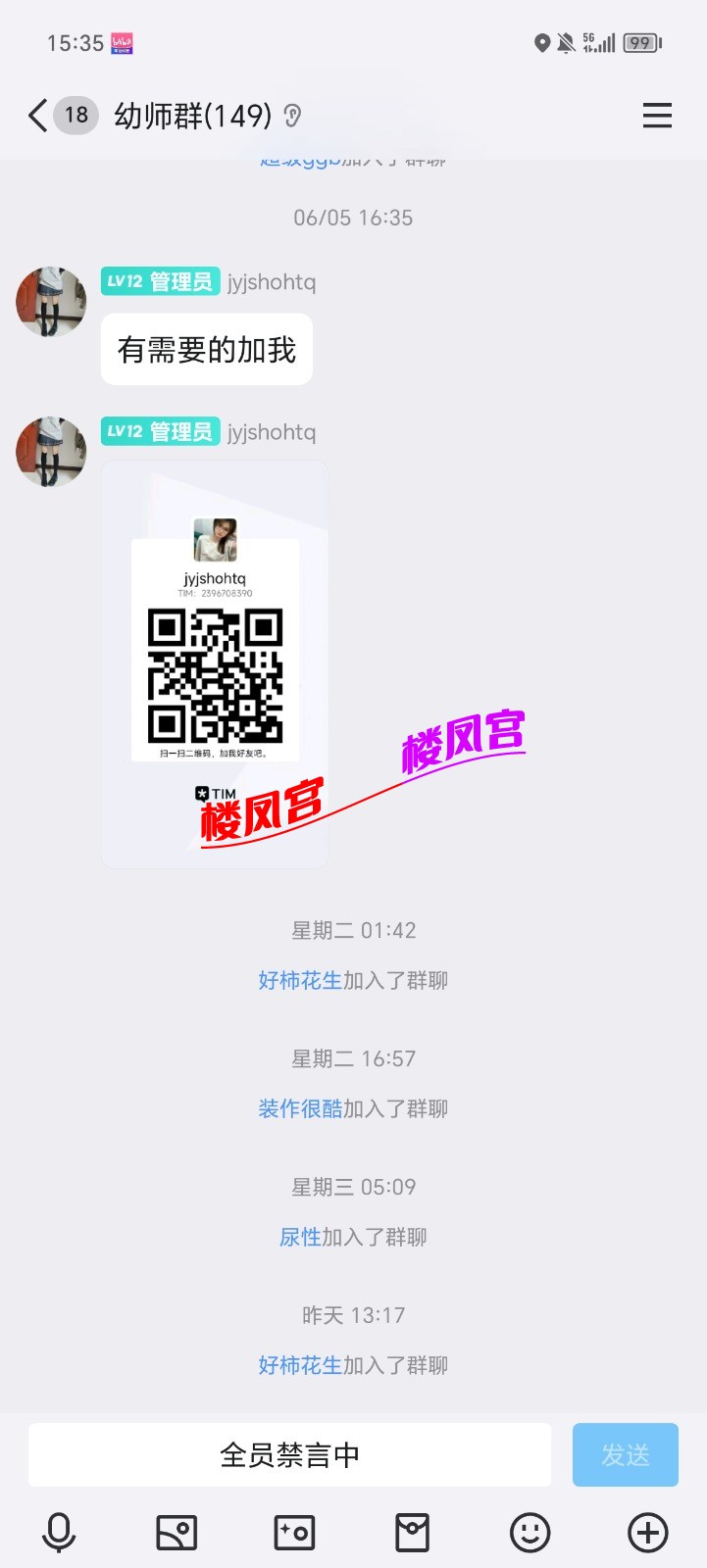Open the camera icon in the chat toolbar

tap(294, 1533)
